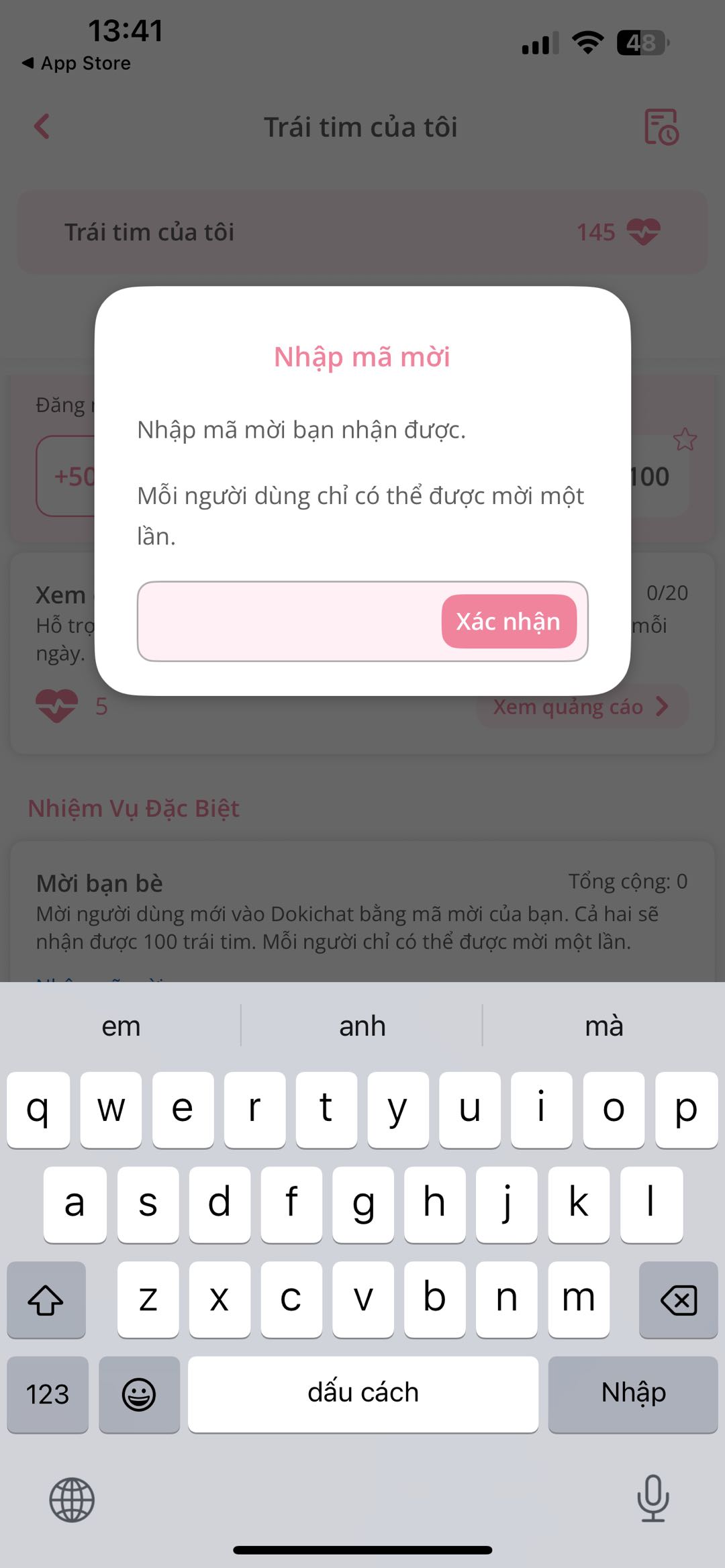Confirm the code with Xác nhận
This screenshot has height=1568, width=725.
click(x=508, y=622)
